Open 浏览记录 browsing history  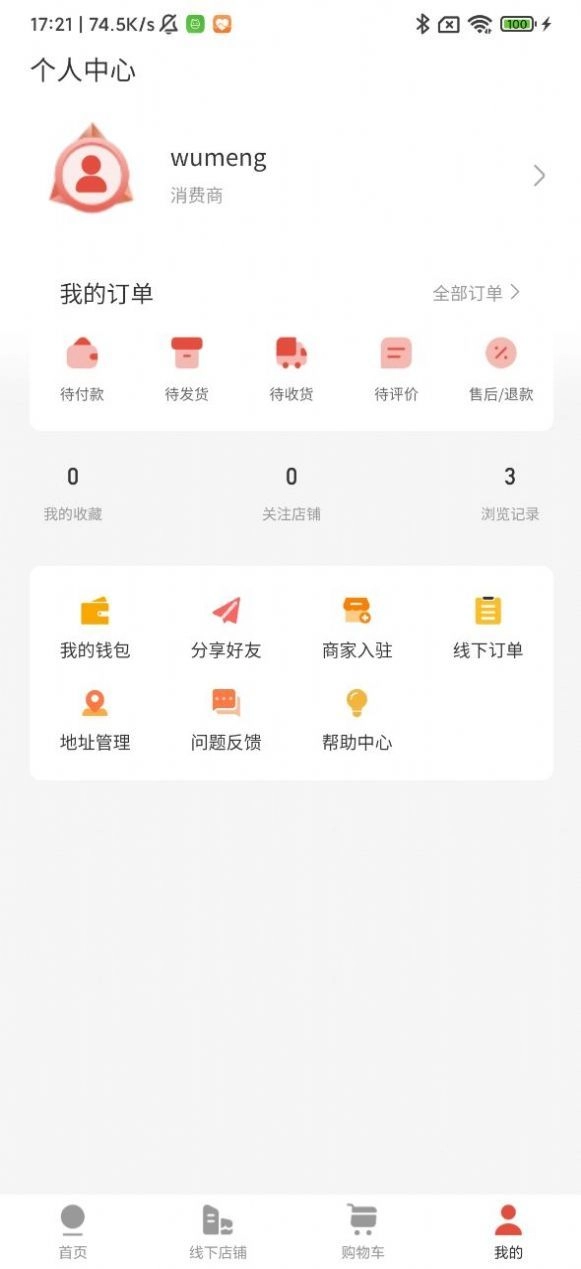(x=510, y=494)
